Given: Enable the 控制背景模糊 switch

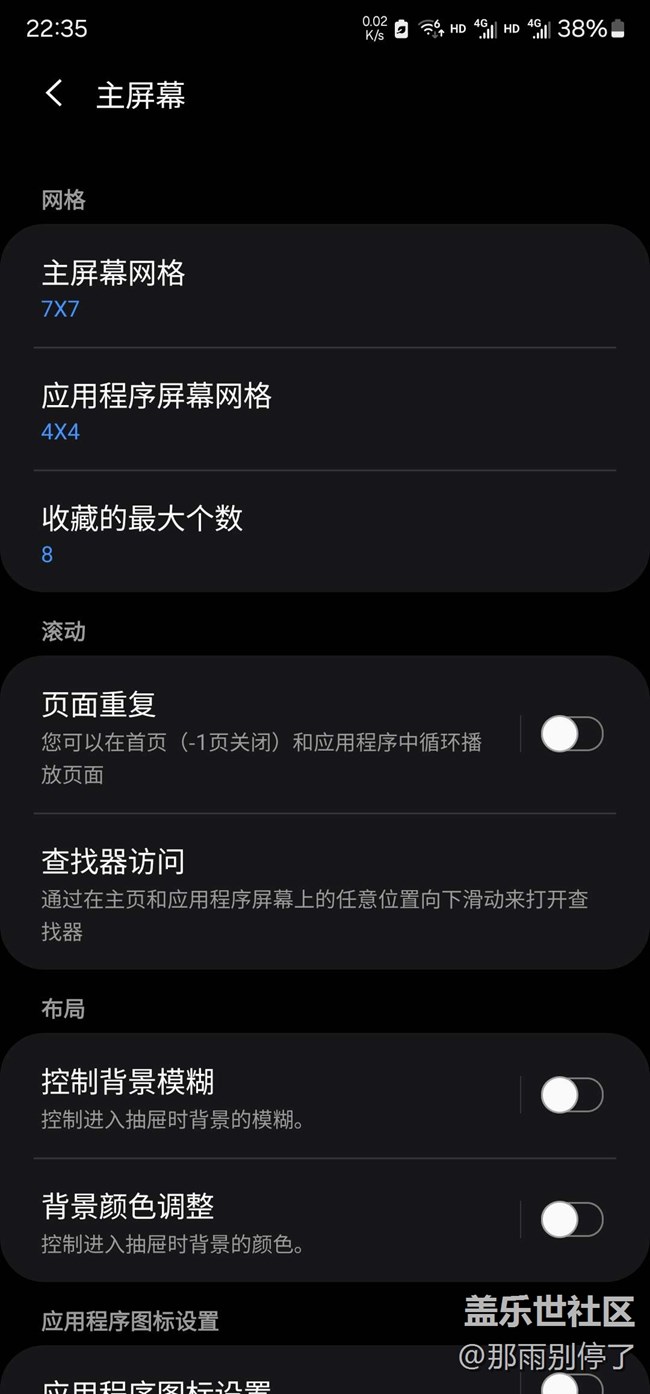Looking at the screenshot, I should [x=572, y=1096].
